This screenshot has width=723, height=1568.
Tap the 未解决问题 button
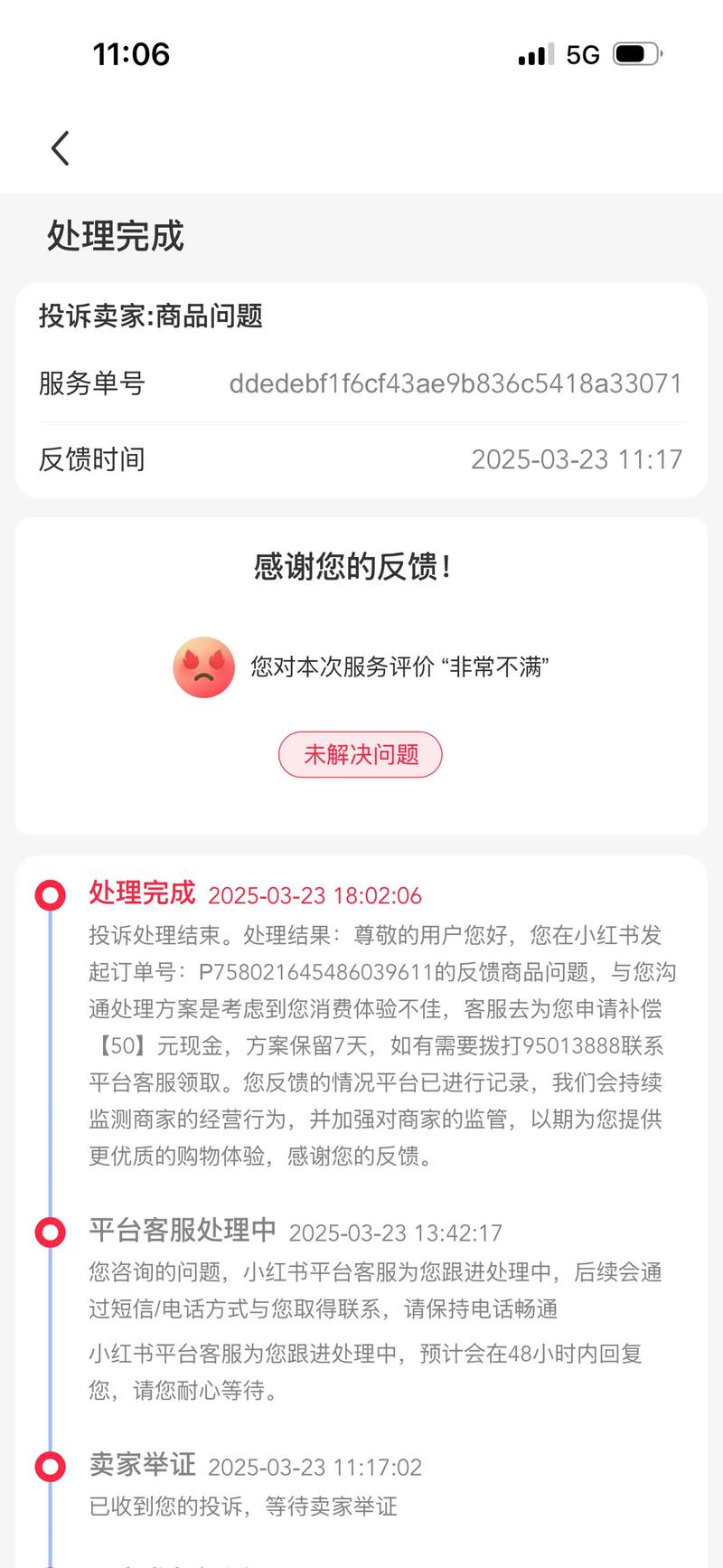click(360, 754)
